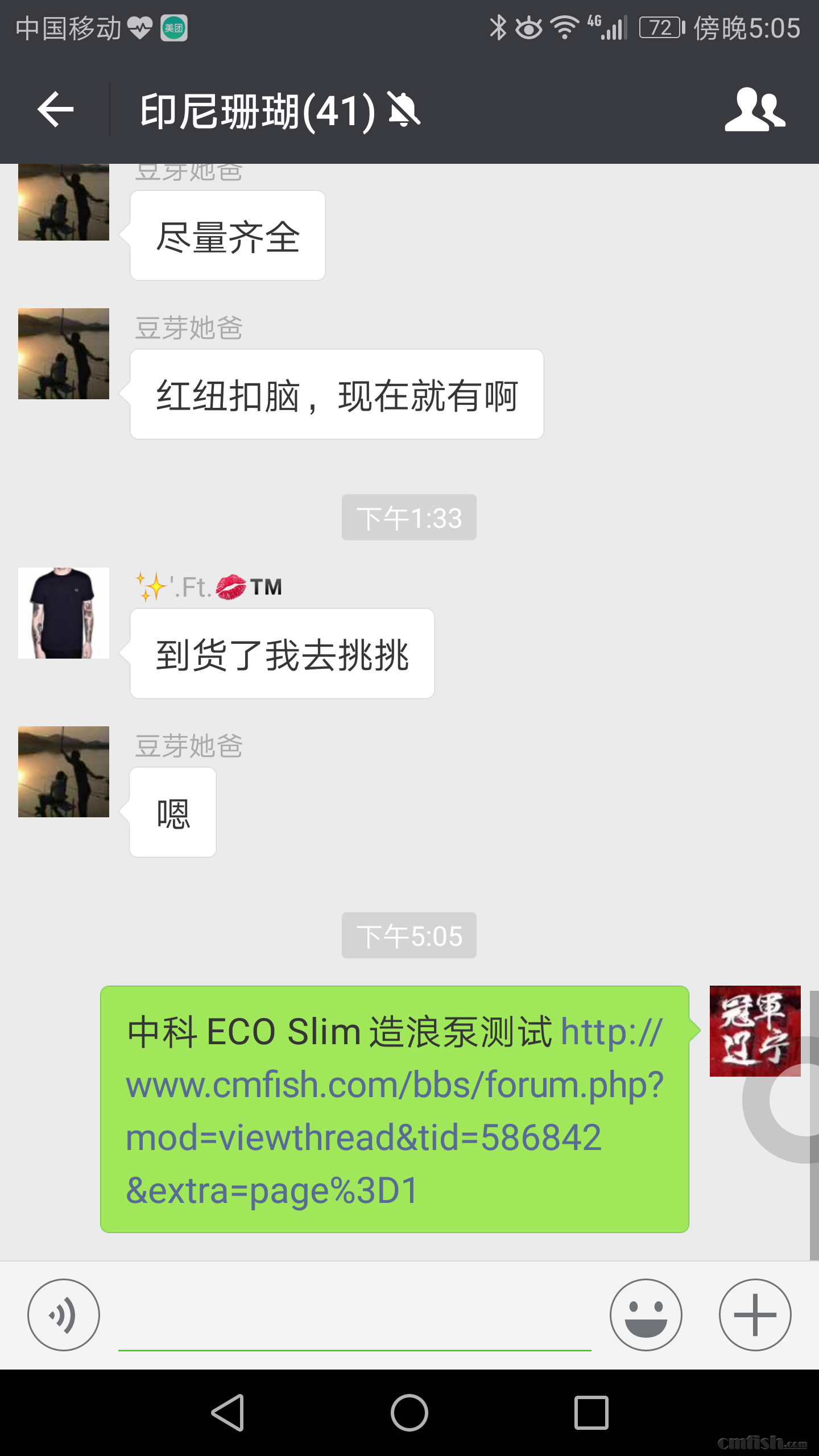Open the cmfish.com forum link
The width and height of the screenshot is (819, 1456).
[x=395, y=1110]
